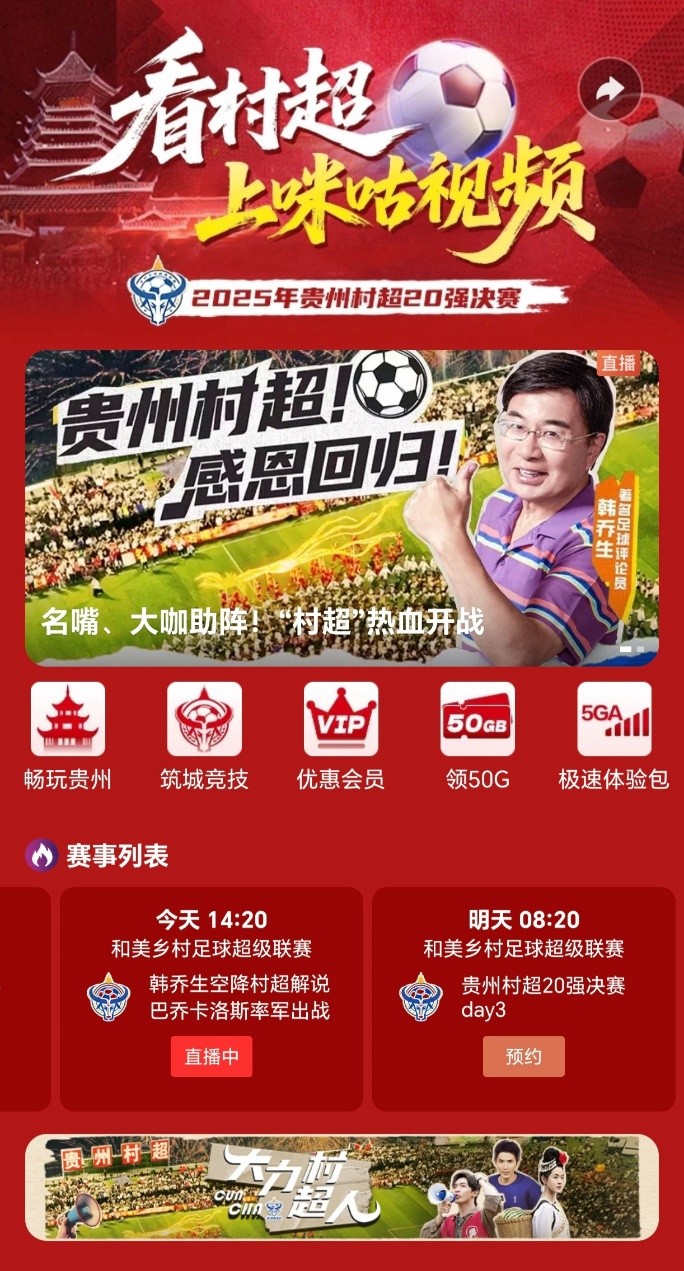This screenshot has width=684, height=1271.
Task: Tap 预约 to reserve tomorrow's 08:20 match
Action: 523,1057
